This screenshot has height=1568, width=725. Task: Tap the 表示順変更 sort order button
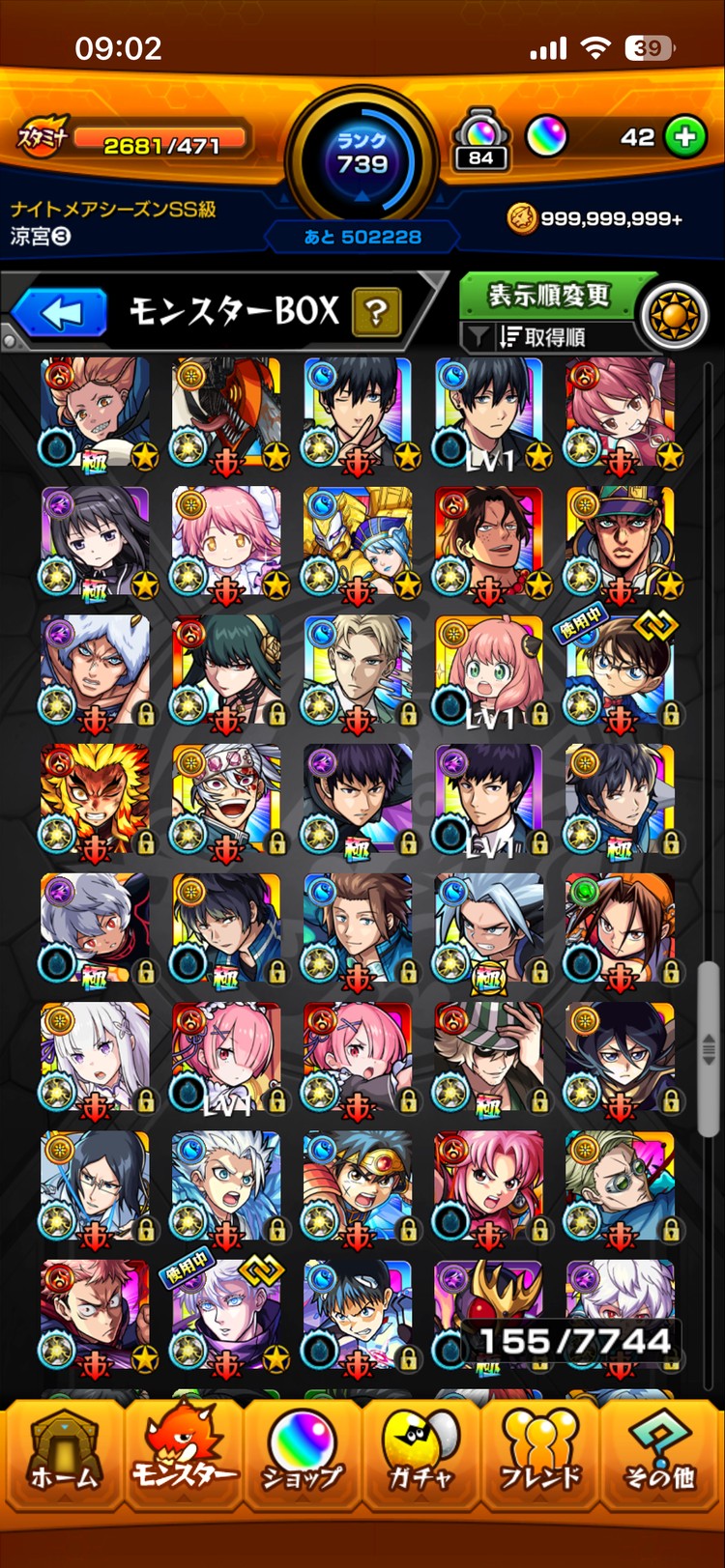pyautogui.click(x=547, y=295)
